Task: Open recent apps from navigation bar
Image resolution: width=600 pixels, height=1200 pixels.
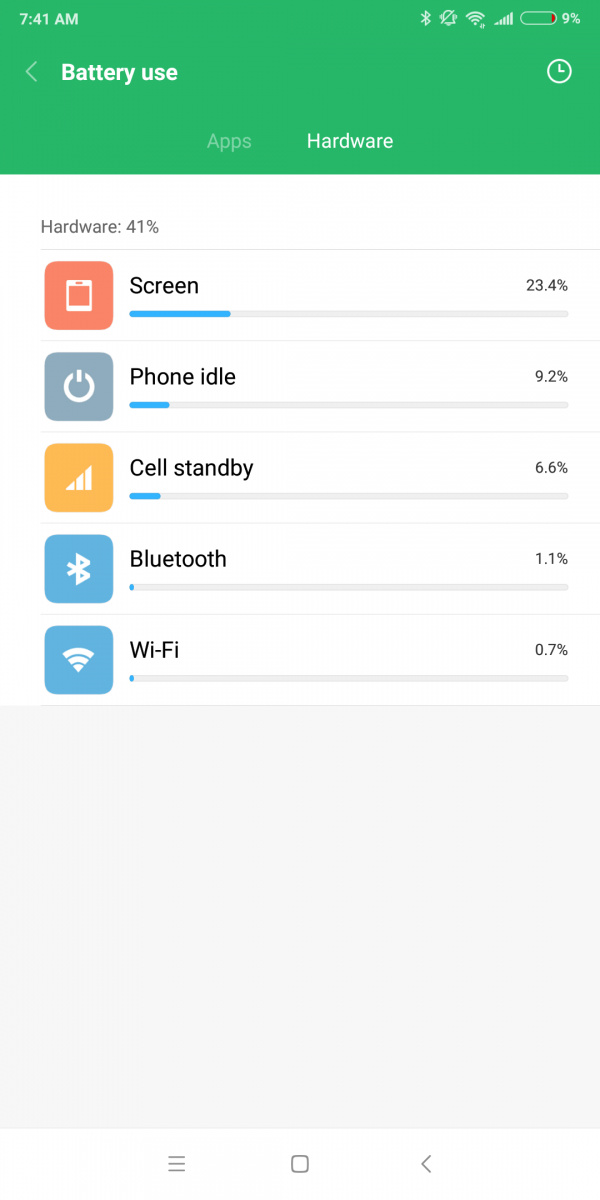Action: [177, 1163]
